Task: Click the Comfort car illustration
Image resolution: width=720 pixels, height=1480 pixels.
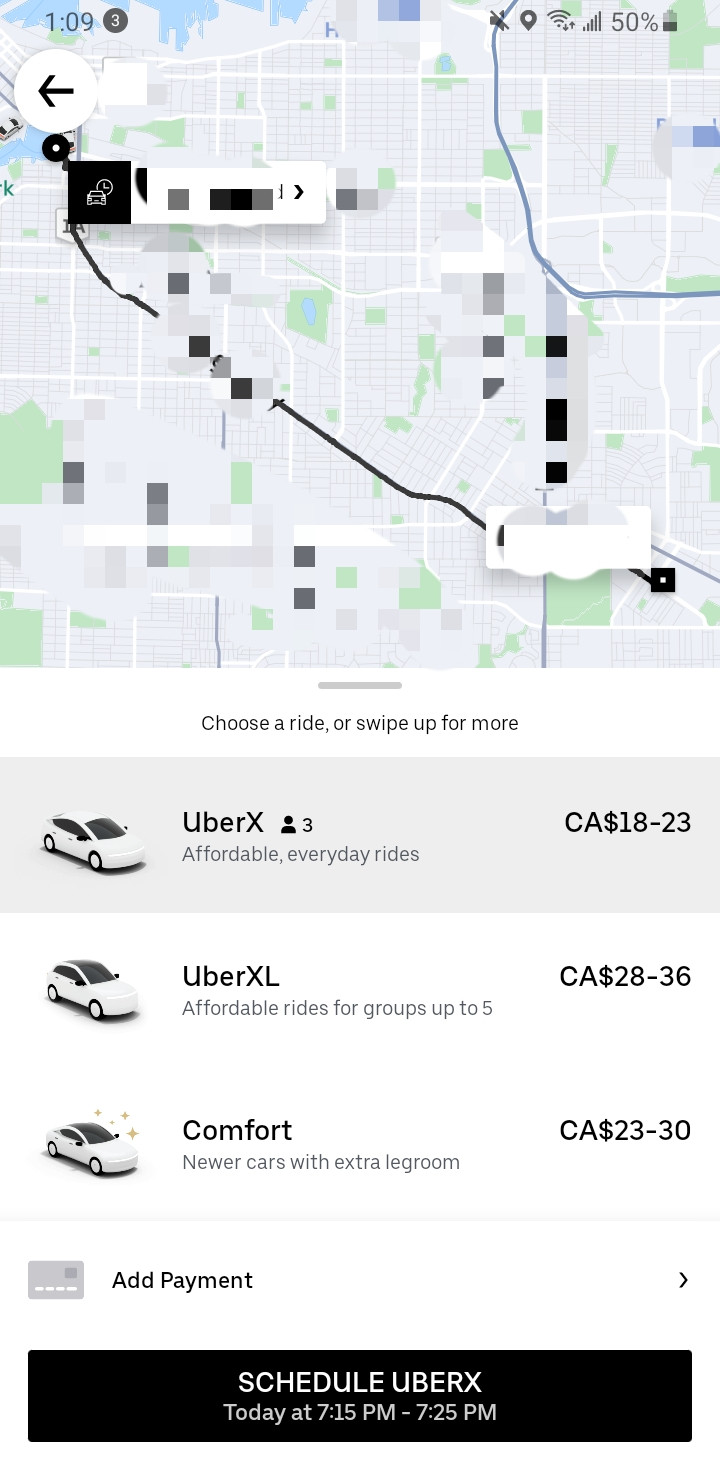Action: (x=91, y=1144)
